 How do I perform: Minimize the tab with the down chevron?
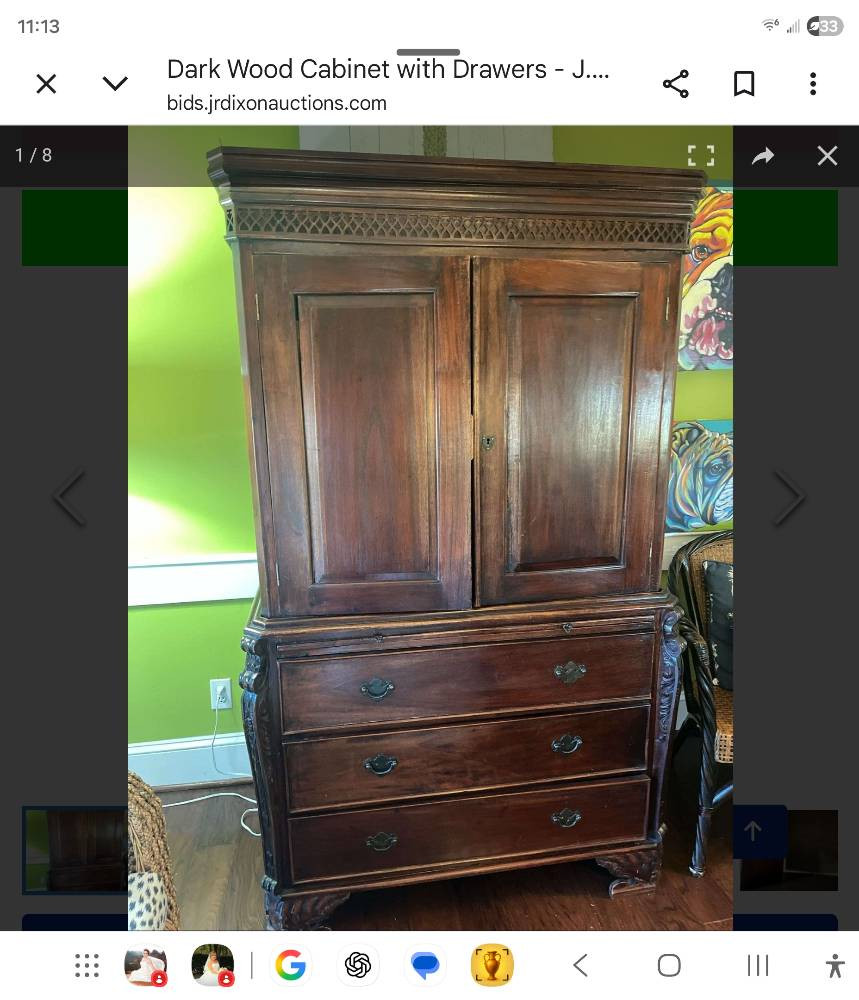115,84
